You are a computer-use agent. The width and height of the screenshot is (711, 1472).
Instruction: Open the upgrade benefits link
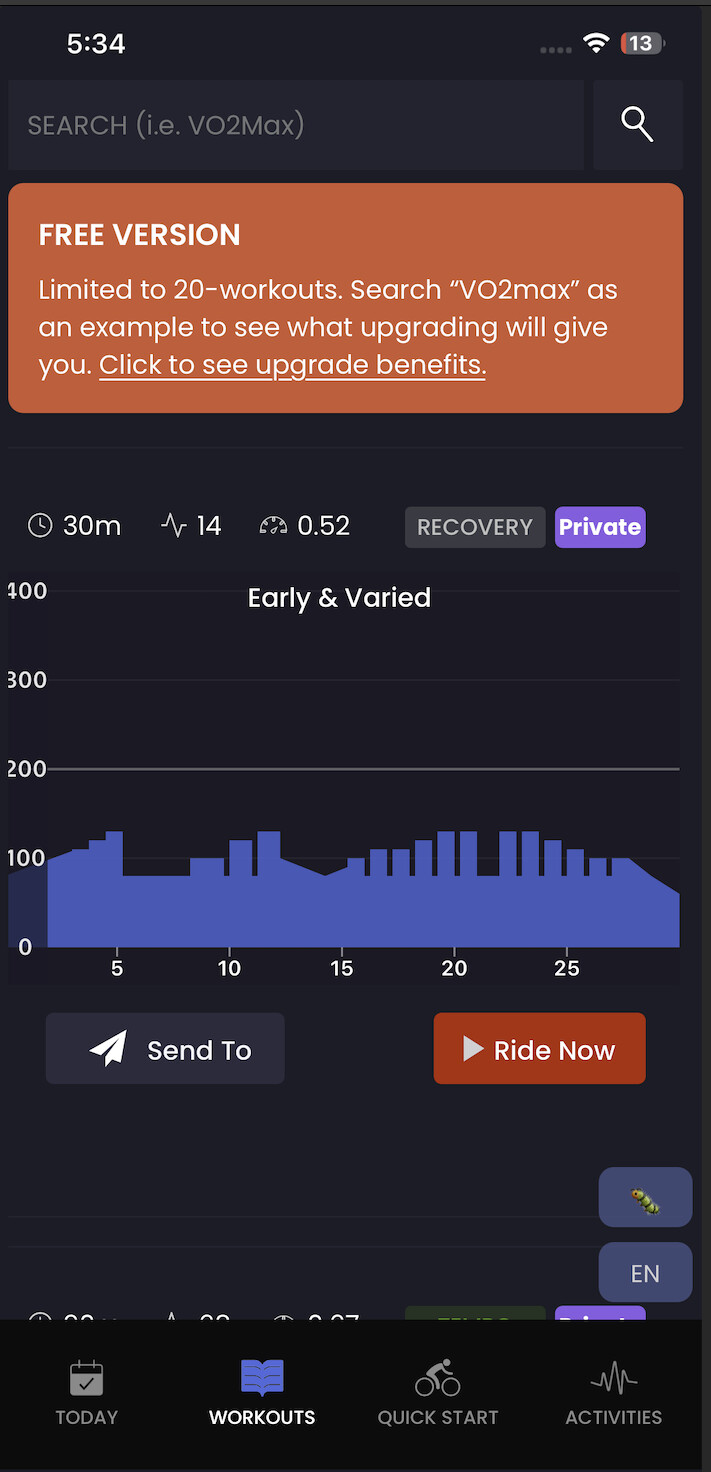tap(292, 365)
